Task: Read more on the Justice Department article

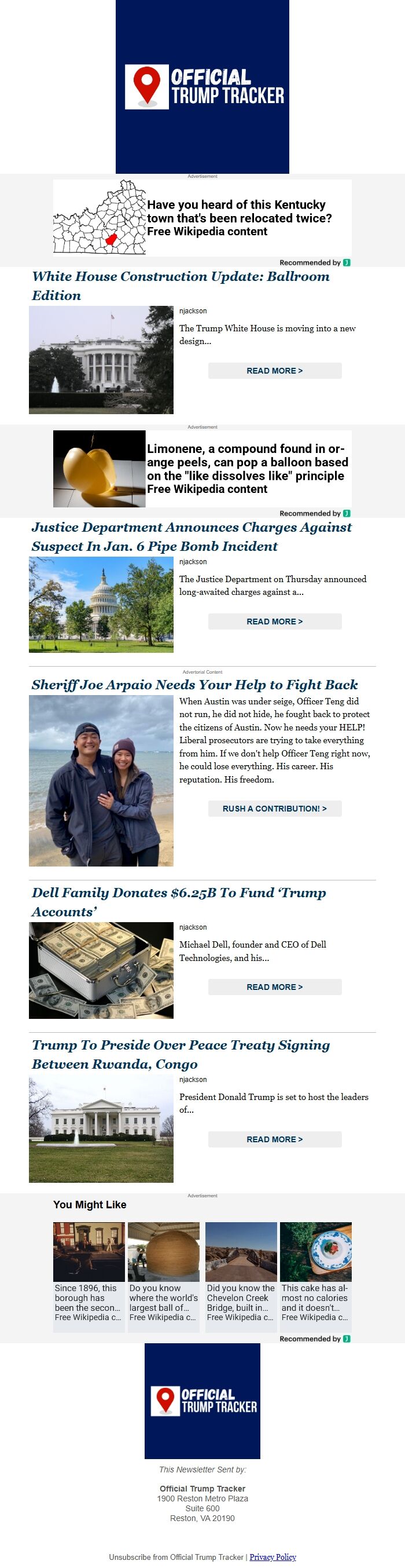Action: tap(274, 622)
